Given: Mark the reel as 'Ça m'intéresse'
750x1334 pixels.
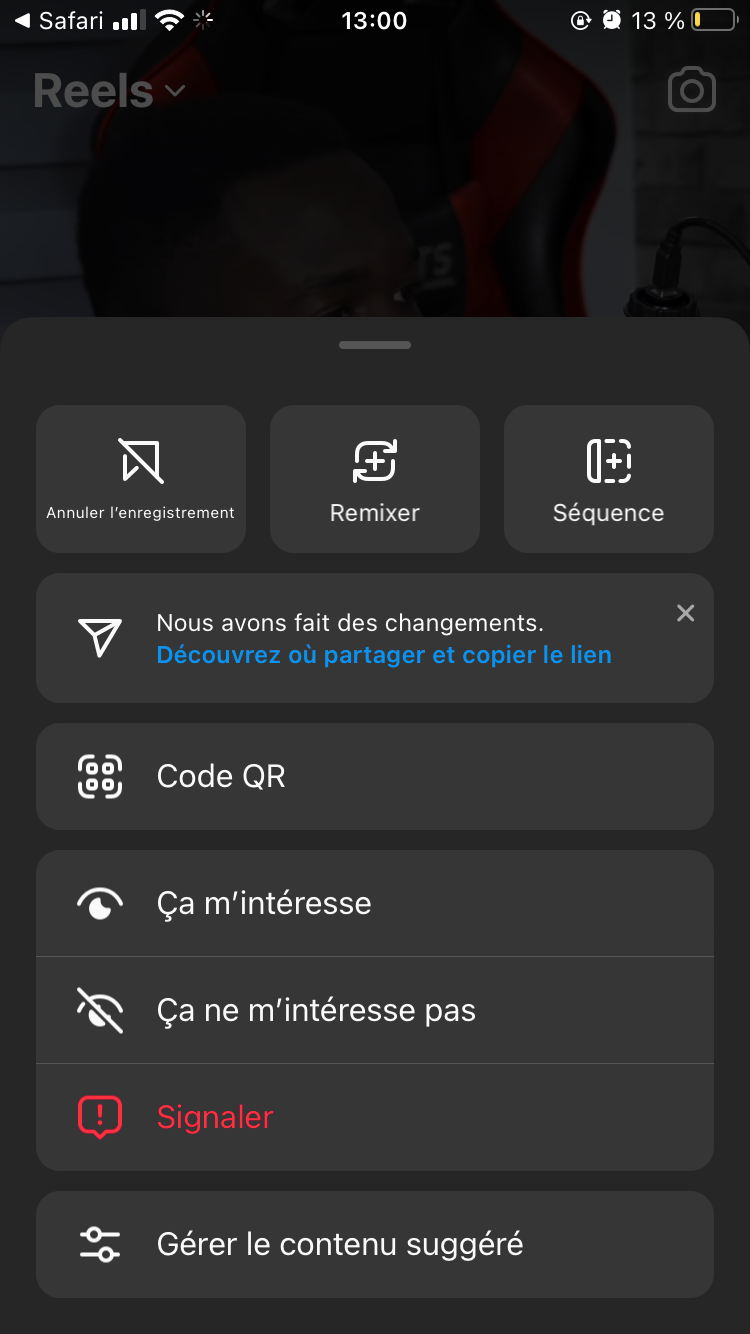Looking at the screenshot, I should (x=375, y=903).
